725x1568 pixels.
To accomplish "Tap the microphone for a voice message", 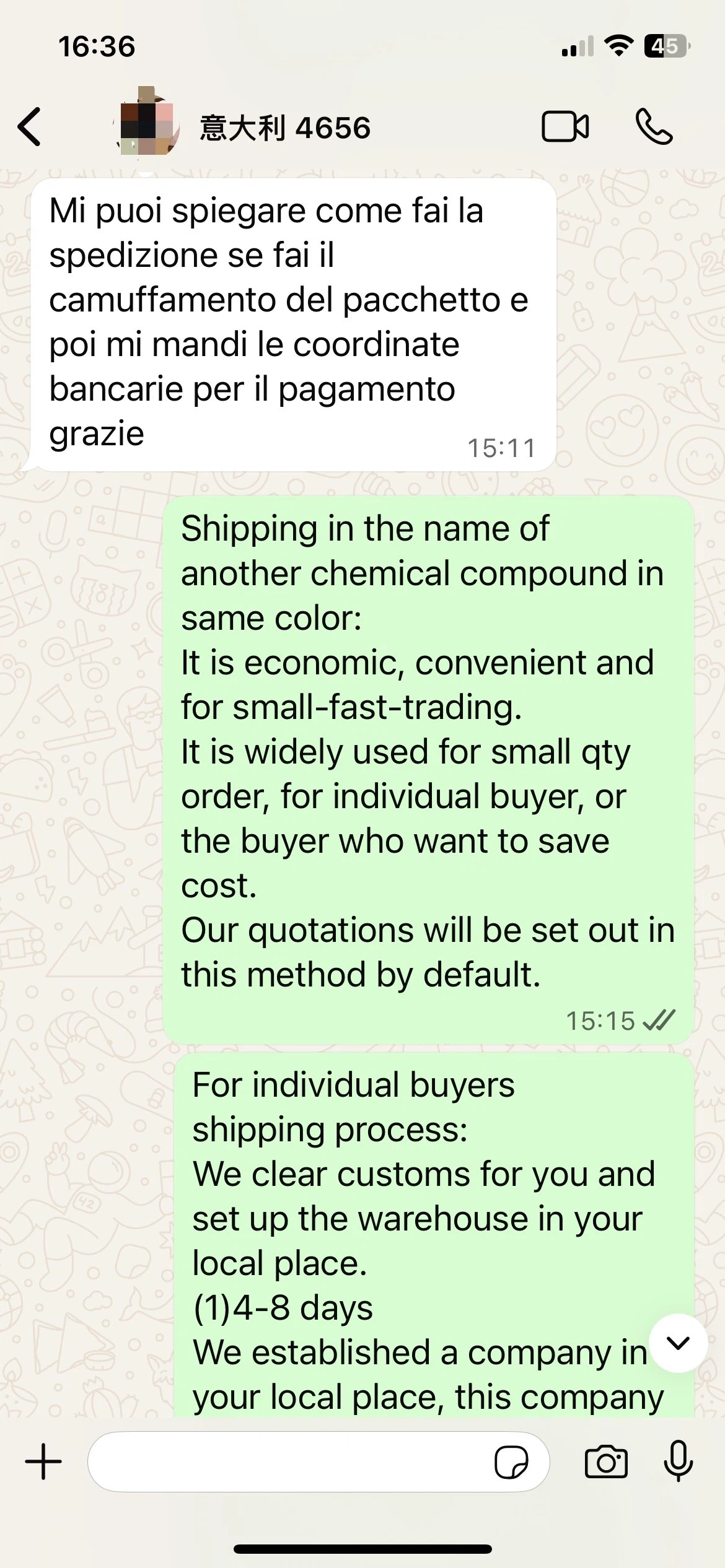I will pyautogui.click(x=679, y=1461).
